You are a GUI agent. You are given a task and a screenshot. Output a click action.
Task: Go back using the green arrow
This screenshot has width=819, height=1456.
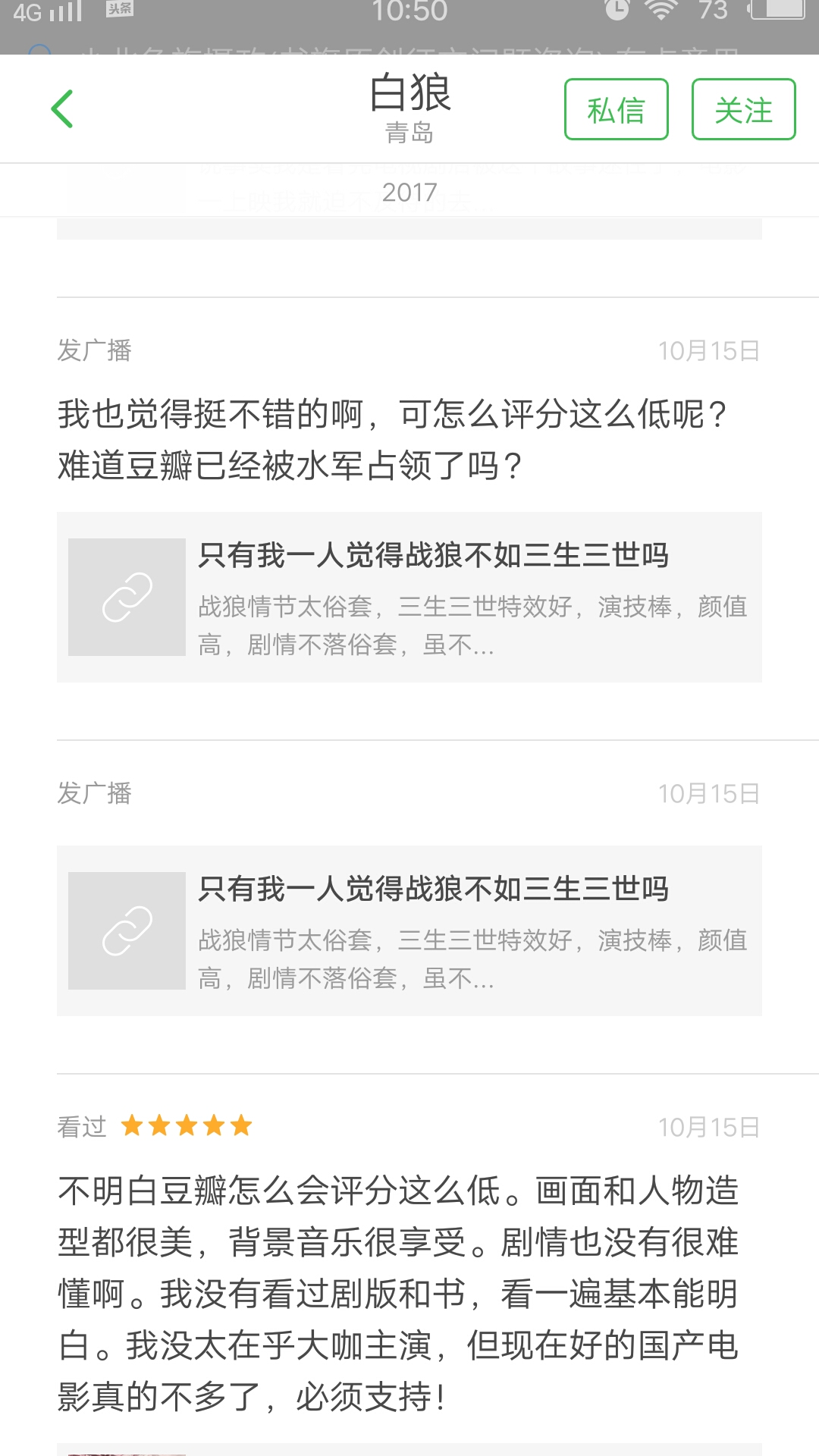[x=62, y=109]
